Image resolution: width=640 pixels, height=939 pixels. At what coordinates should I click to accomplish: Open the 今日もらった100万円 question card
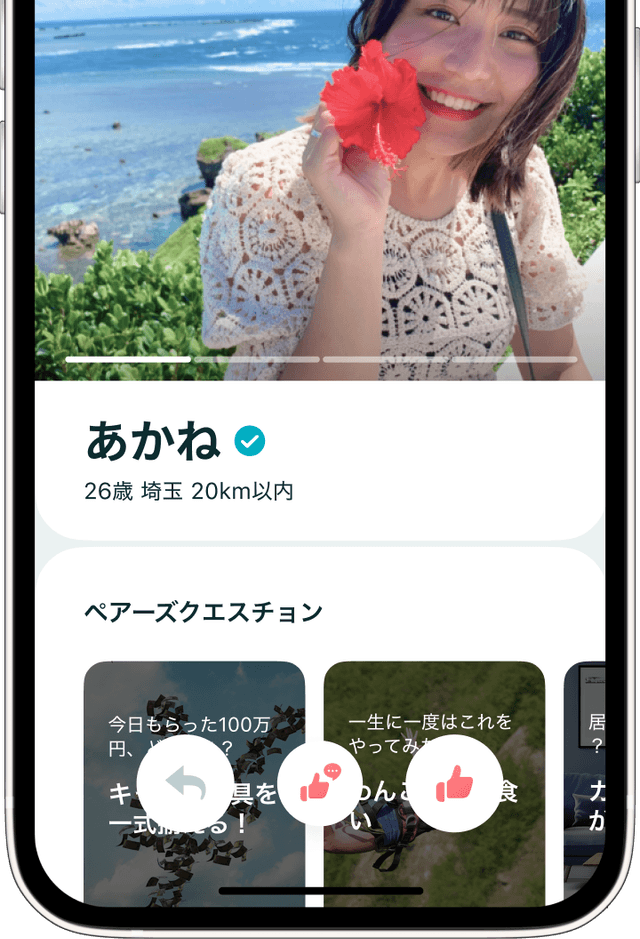coord(194,700)
